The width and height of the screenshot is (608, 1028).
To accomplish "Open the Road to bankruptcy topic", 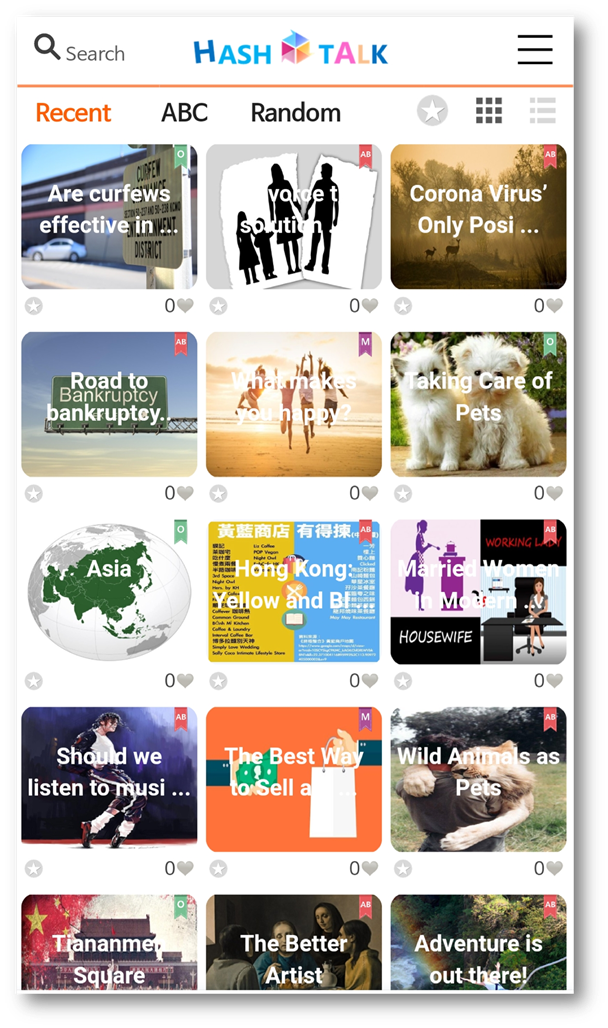I will click(x=109, y=405).
